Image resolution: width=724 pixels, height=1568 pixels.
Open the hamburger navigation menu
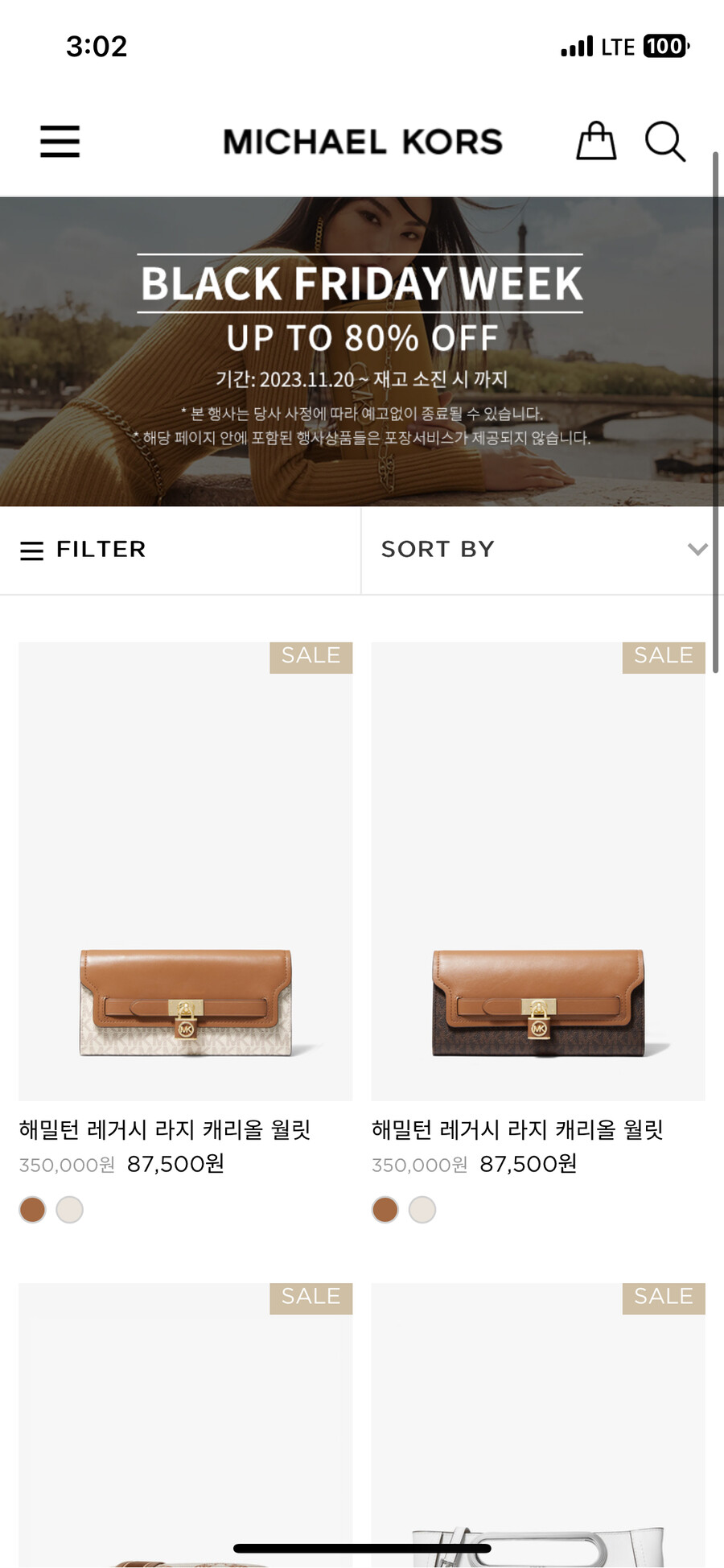coord(60,141)
